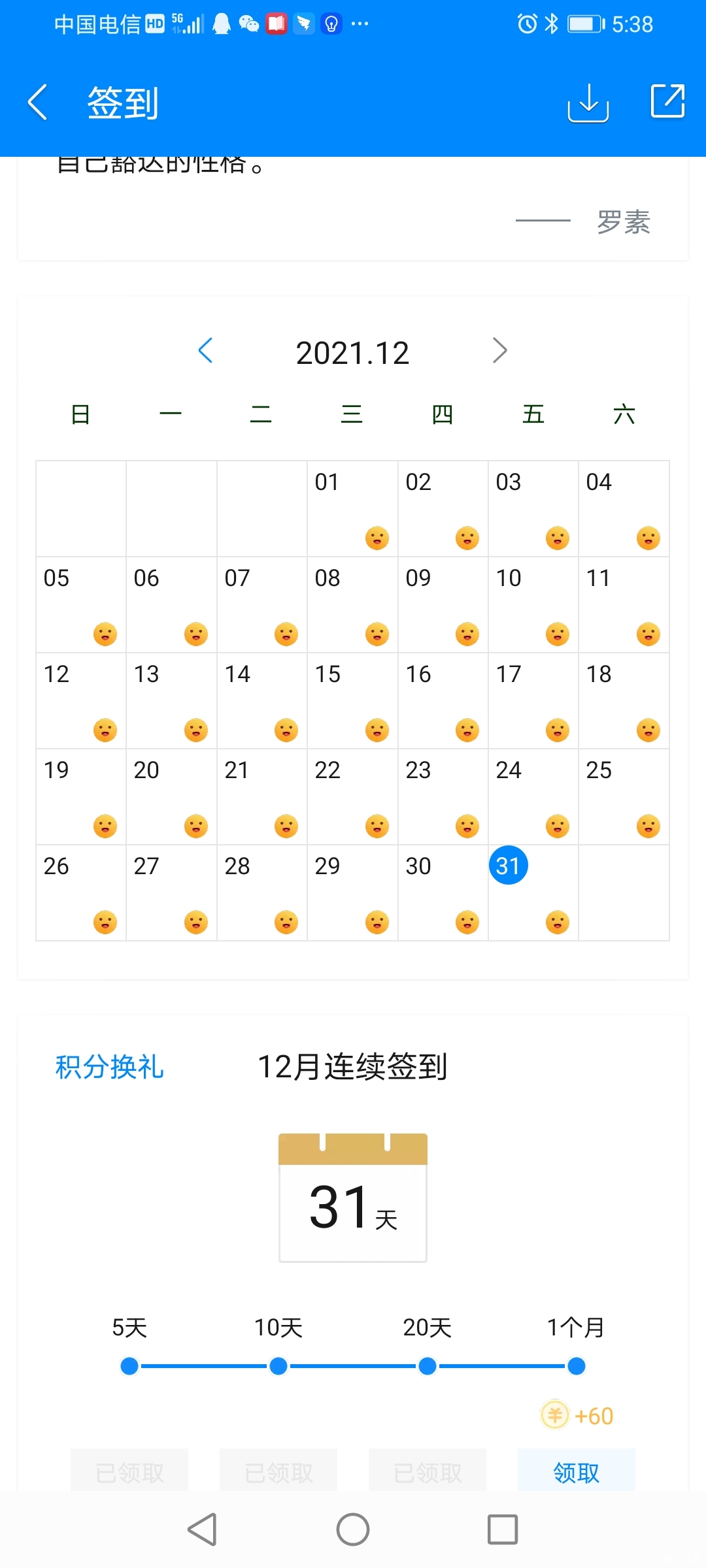Share the sign-in page via share icon
This screenshot has width=706, height=1568.
tap(667, 101)
